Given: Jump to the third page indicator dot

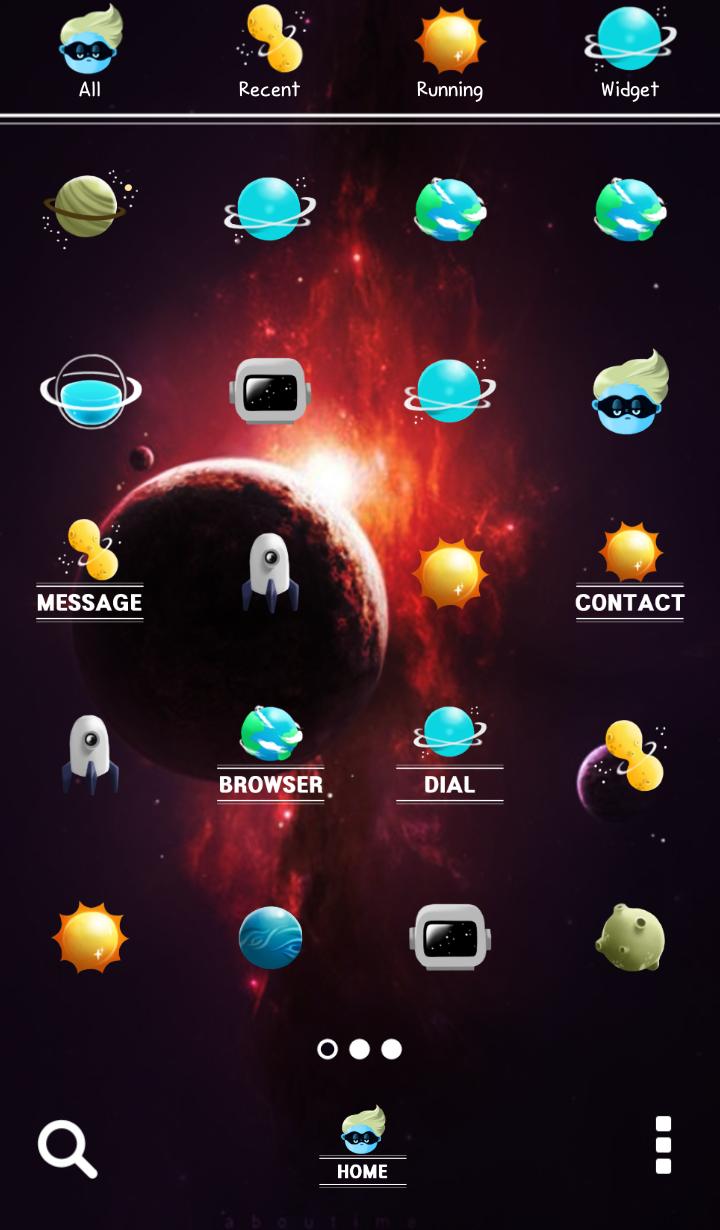Looking at the screenshot, I should coord(392,1049).
